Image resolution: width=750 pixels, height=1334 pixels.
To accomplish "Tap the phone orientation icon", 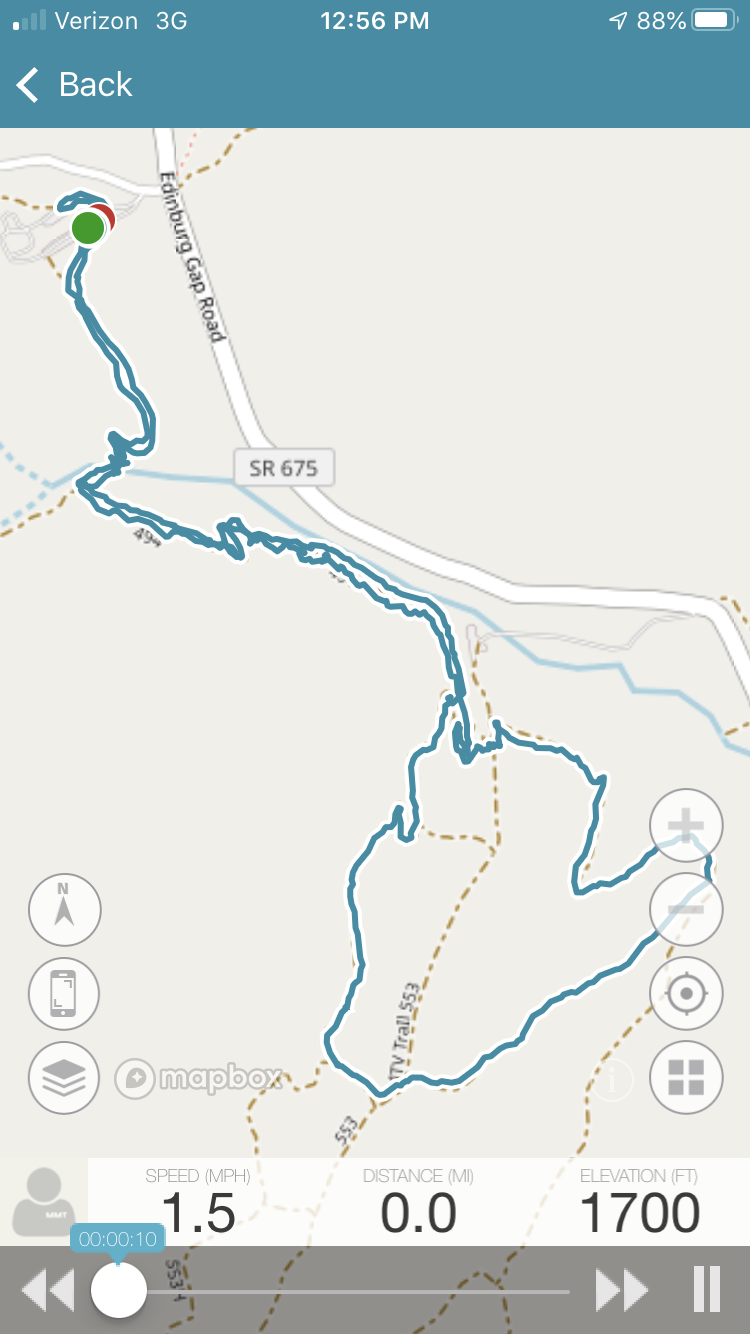I will pos(65,993).
